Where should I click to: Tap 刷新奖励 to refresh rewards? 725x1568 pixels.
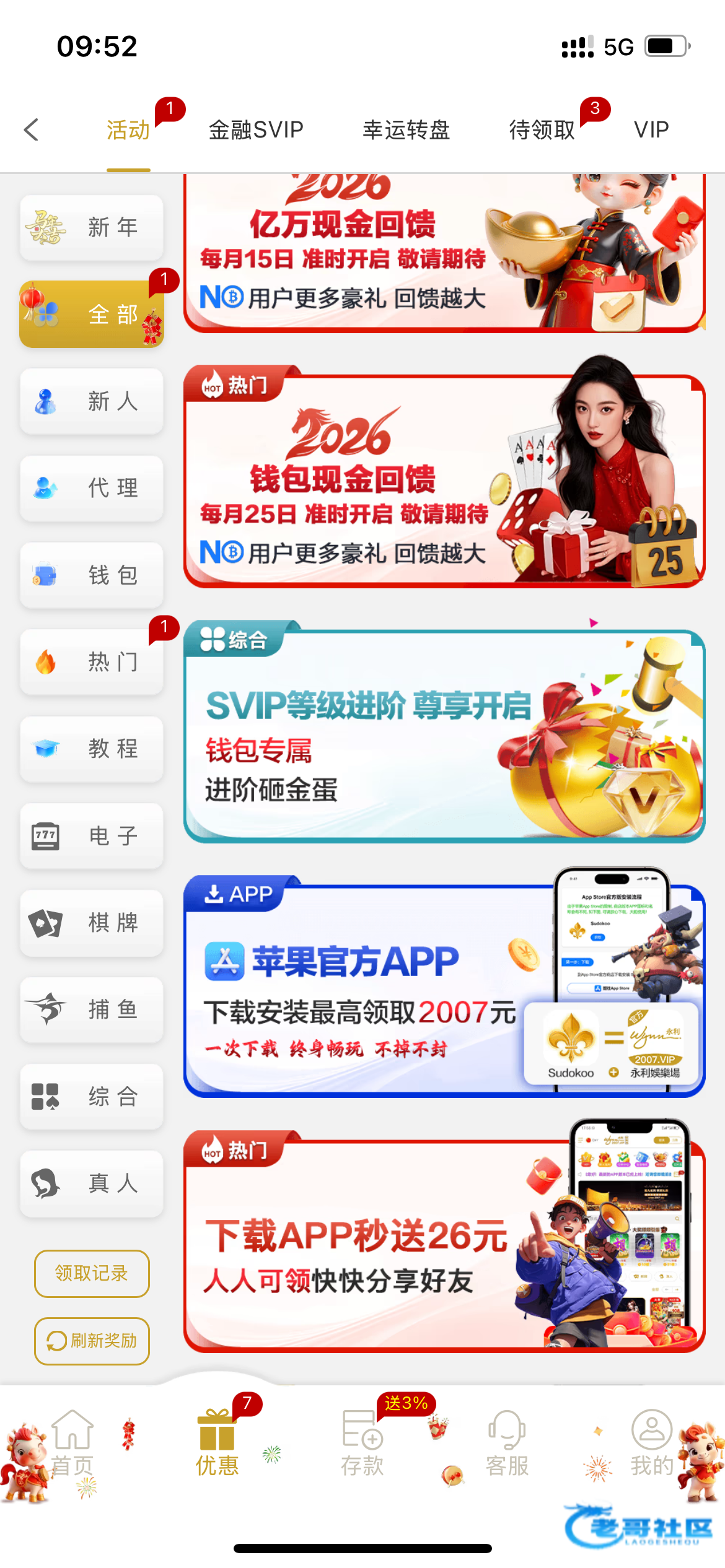(92, 1341)
